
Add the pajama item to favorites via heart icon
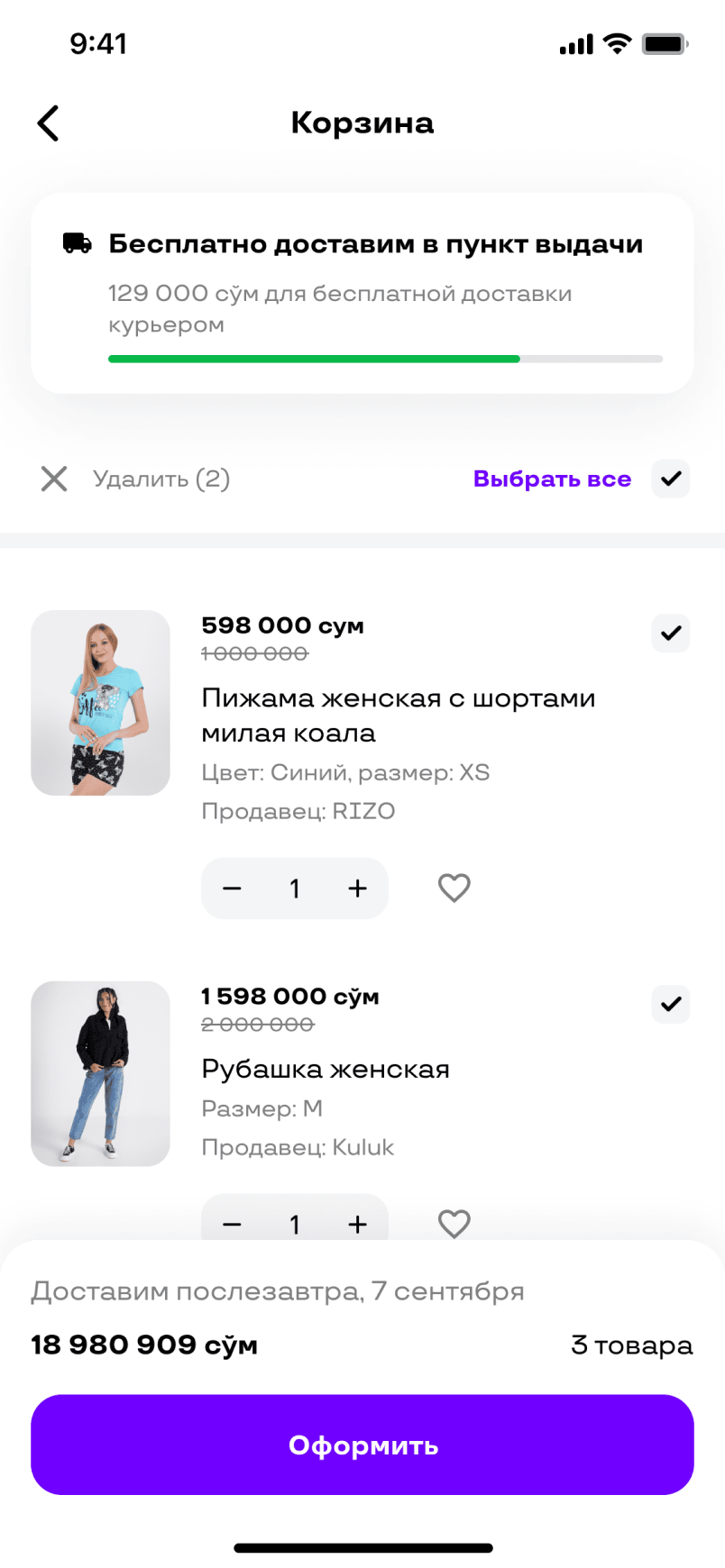pyautogui.click(x=454, y=888)
